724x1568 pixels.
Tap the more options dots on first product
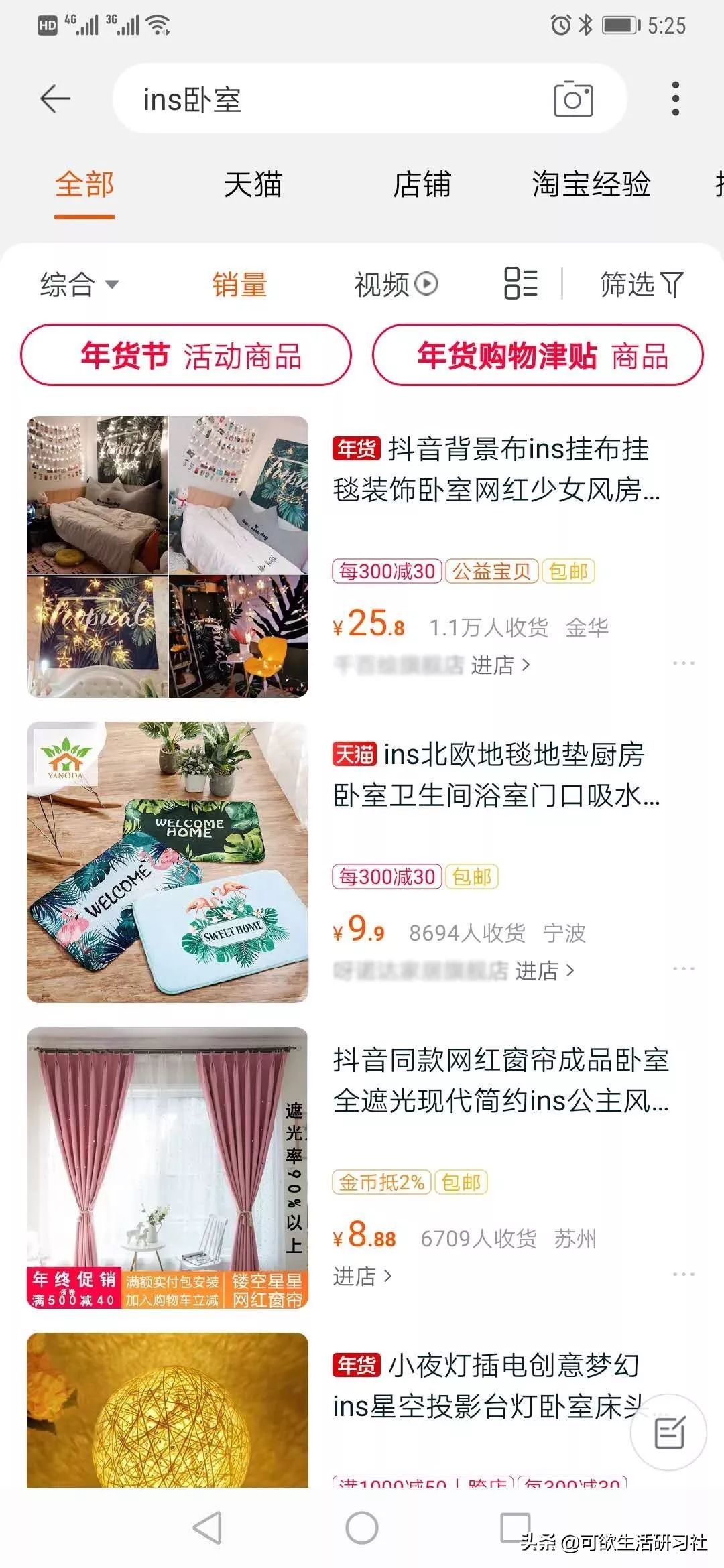point(682,662)
